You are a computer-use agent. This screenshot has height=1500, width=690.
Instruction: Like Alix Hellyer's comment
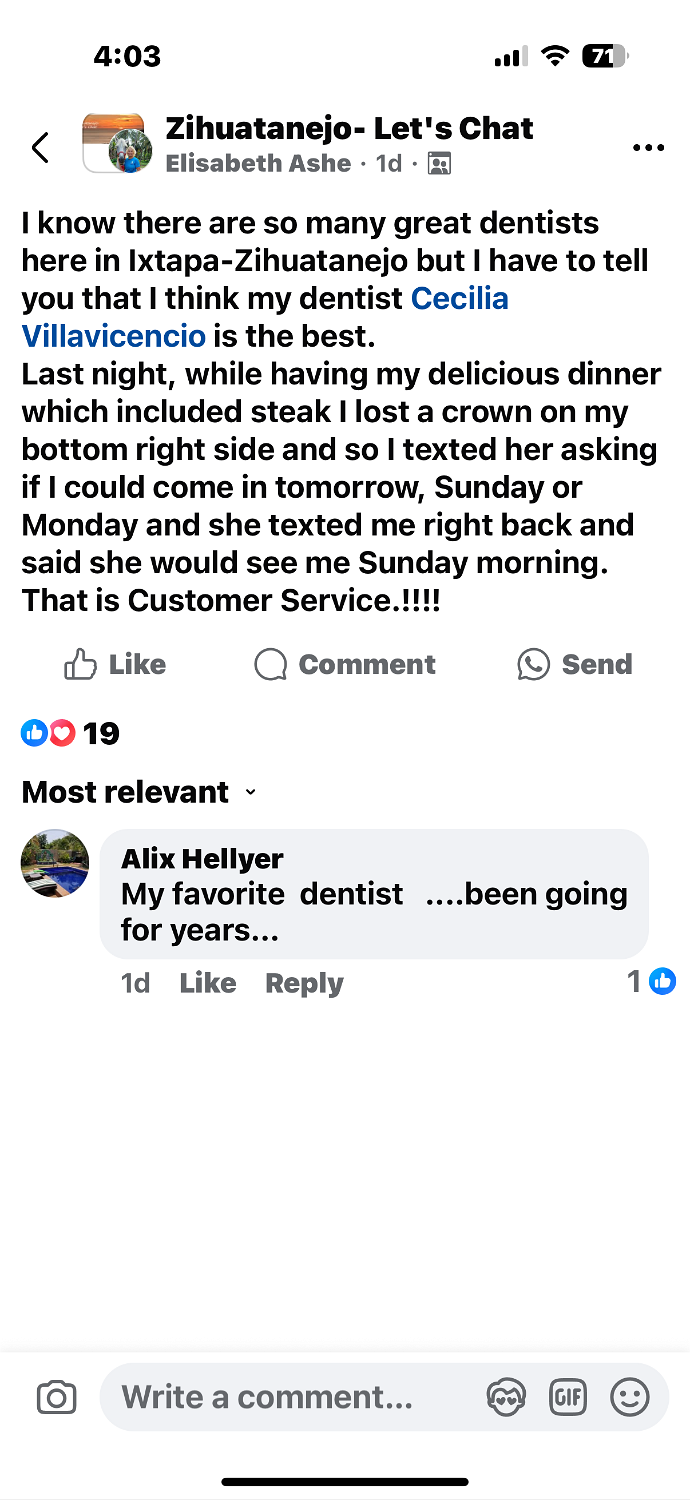pyautogui.click(x=208, y=983)
